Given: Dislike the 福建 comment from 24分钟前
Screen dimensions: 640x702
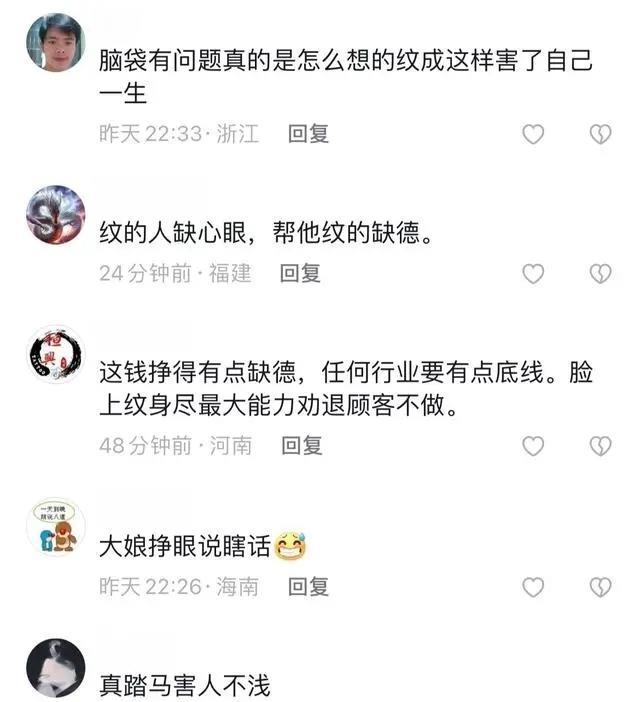Looking at the screenshot, I should (x=599, y=273).
